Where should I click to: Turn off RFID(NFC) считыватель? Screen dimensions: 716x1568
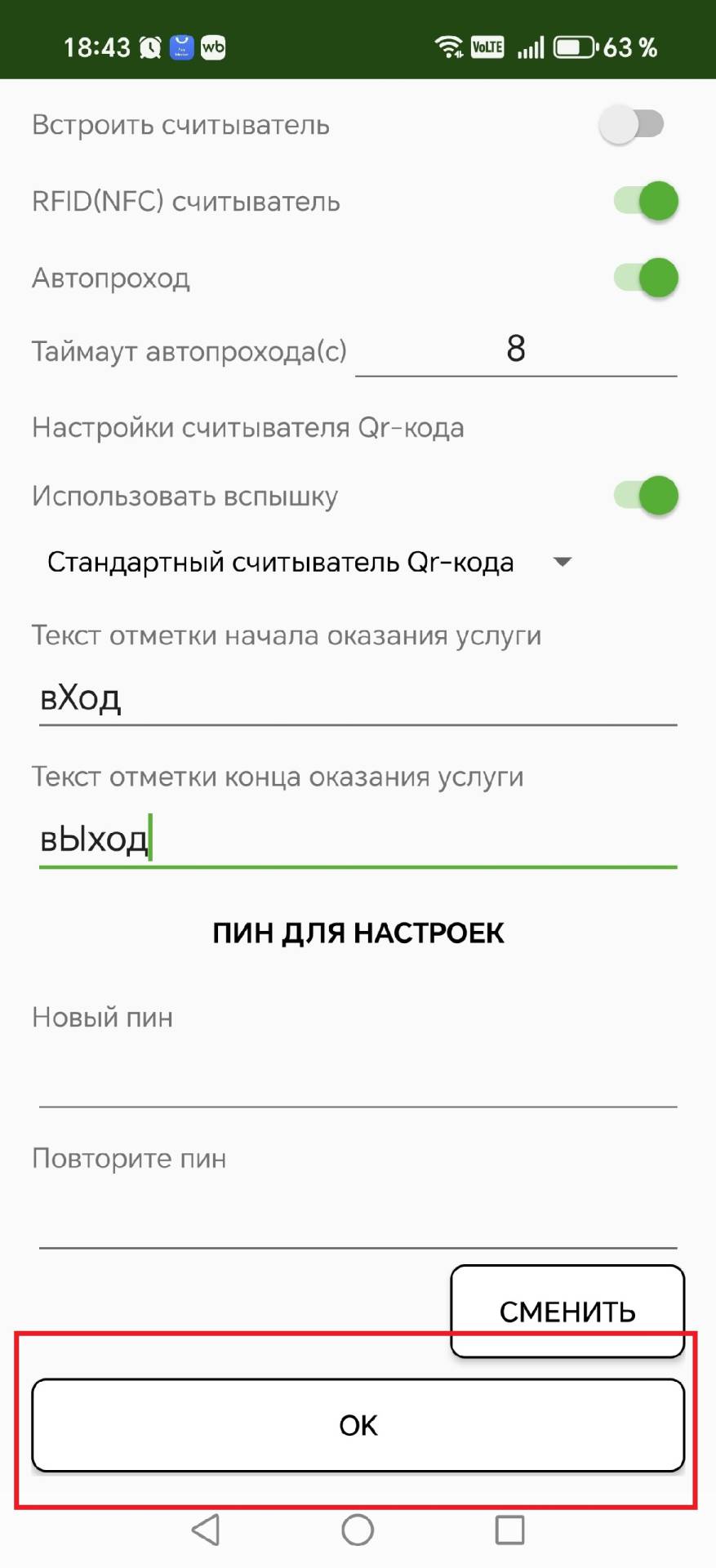[x=646, y=202]
